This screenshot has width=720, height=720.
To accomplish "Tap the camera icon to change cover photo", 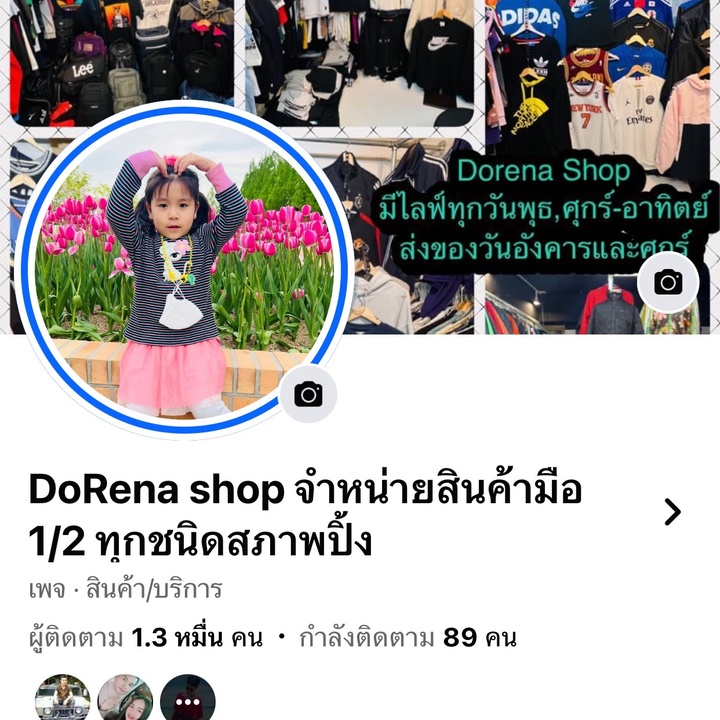I will click(667, 282).
